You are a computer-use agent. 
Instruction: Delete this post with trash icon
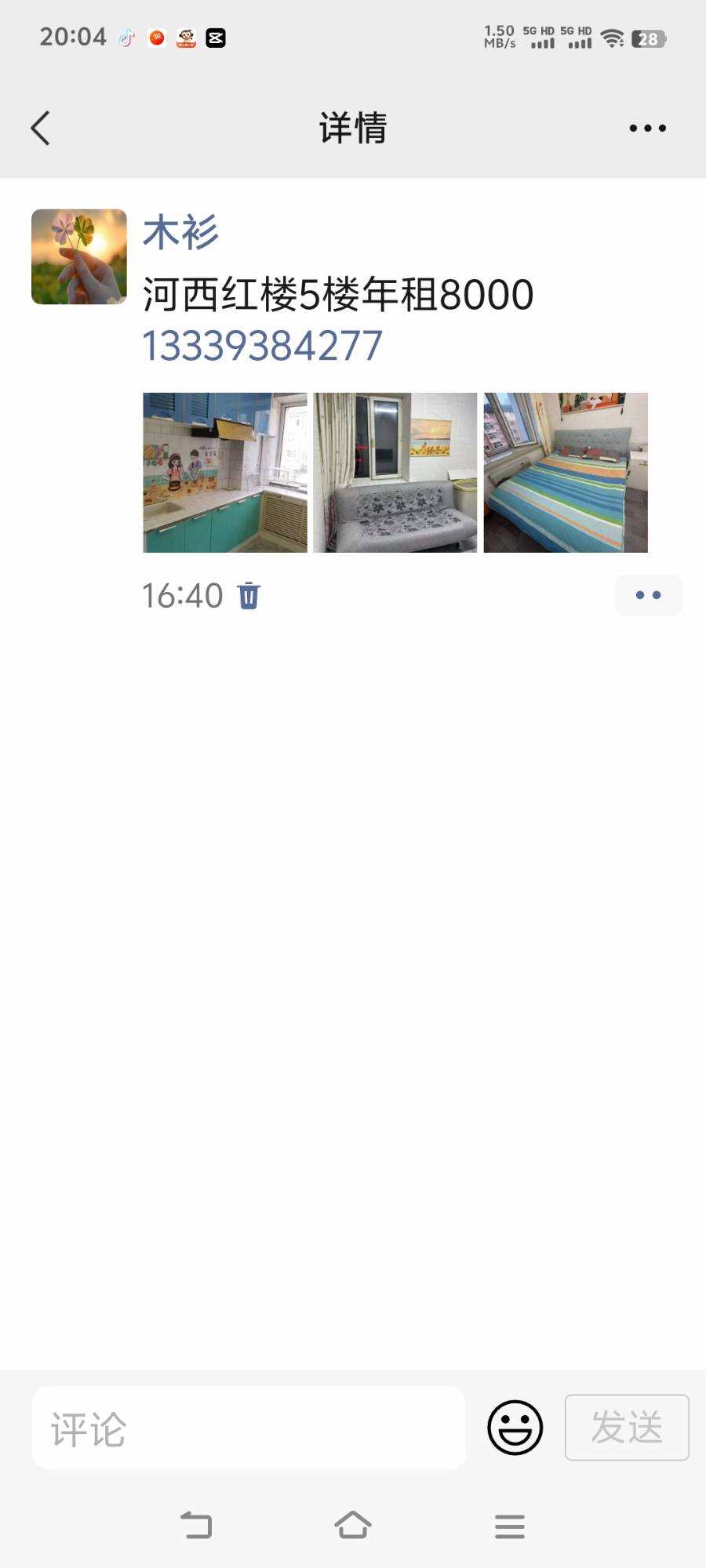[x=249, y=596]
